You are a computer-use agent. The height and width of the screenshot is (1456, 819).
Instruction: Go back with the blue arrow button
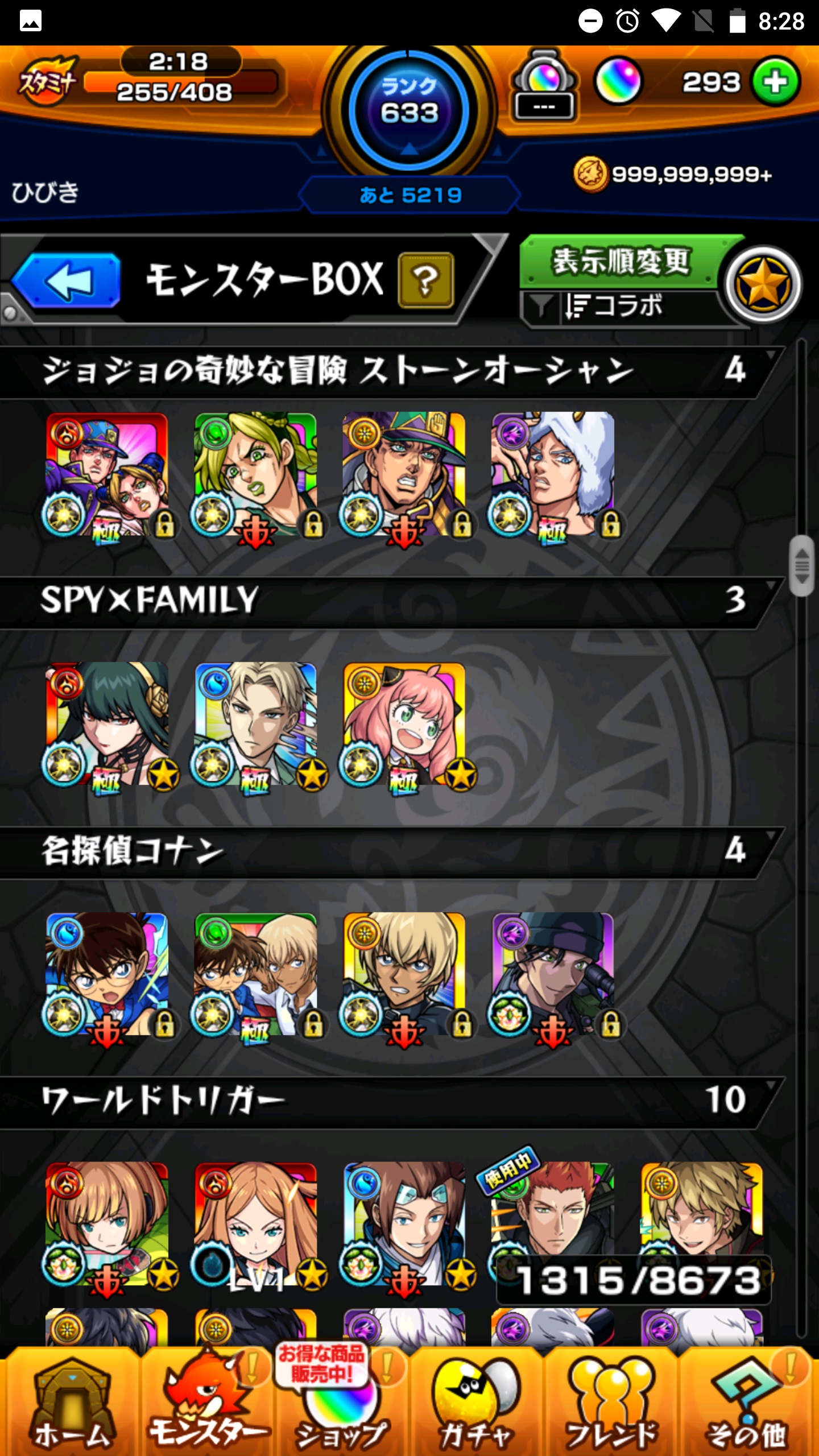67,280
